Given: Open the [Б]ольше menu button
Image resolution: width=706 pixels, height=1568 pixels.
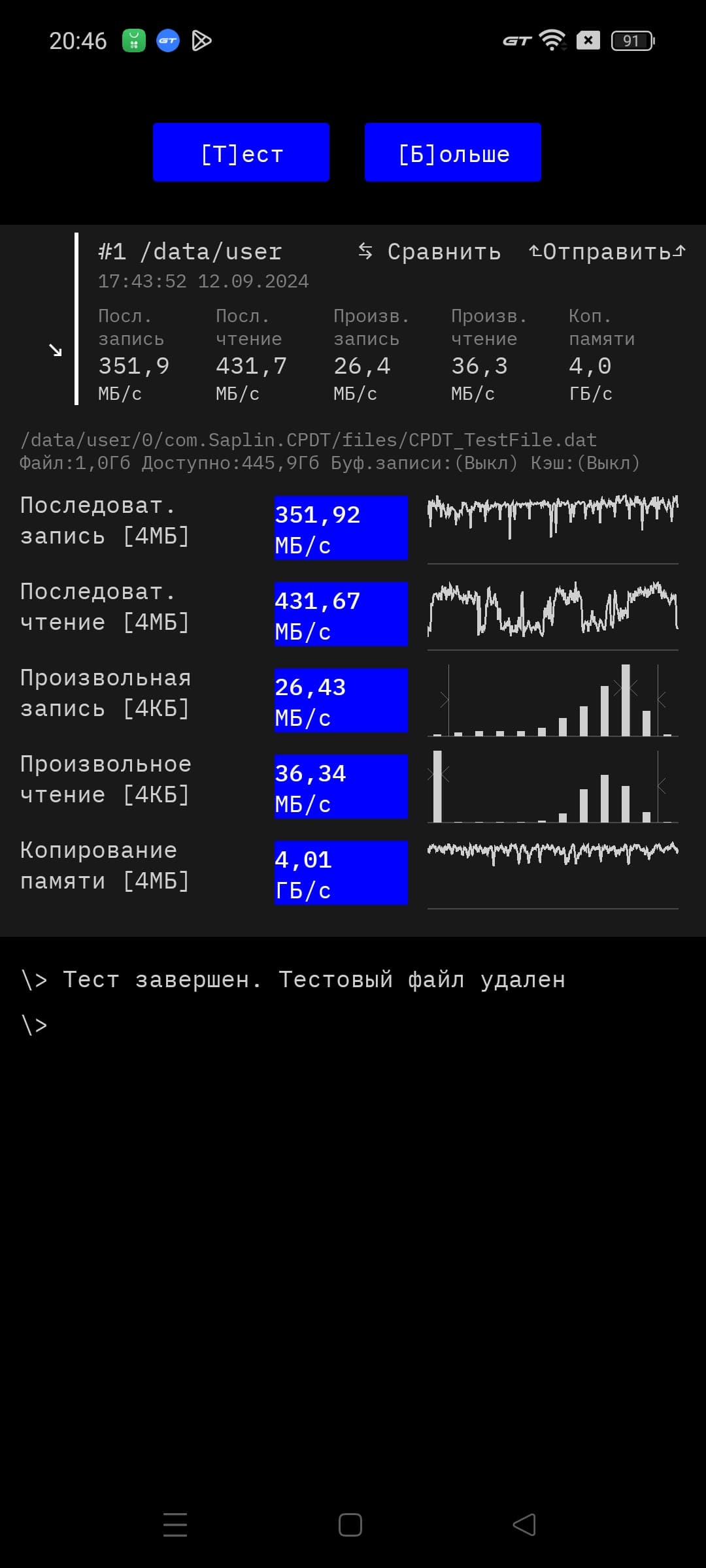Looking at the screenshot, I should click(x=452, y=153).
